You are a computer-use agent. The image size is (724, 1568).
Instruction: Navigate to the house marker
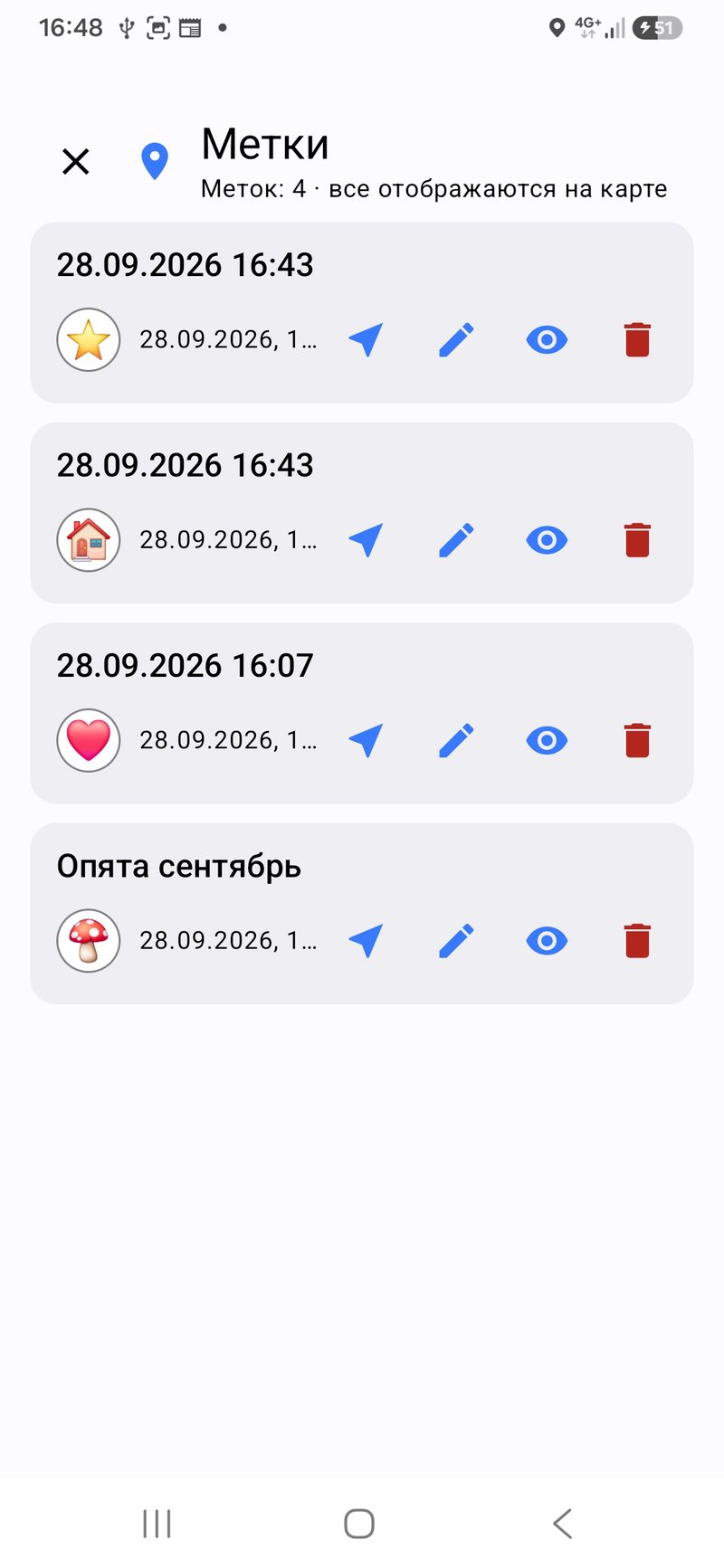tap(366, 540)
